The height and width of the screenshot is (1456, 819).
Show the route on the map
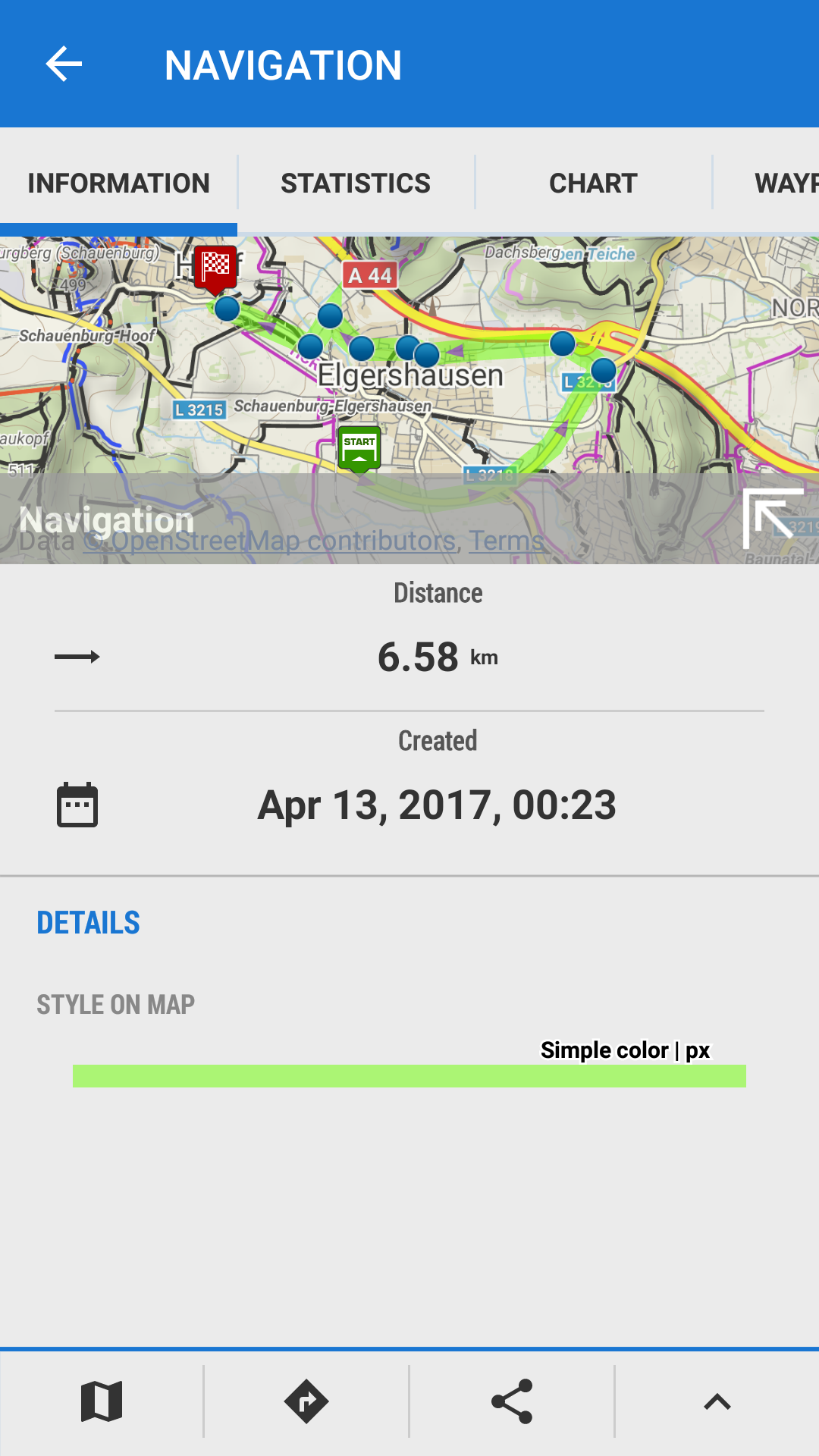(x=102, y=1401)
